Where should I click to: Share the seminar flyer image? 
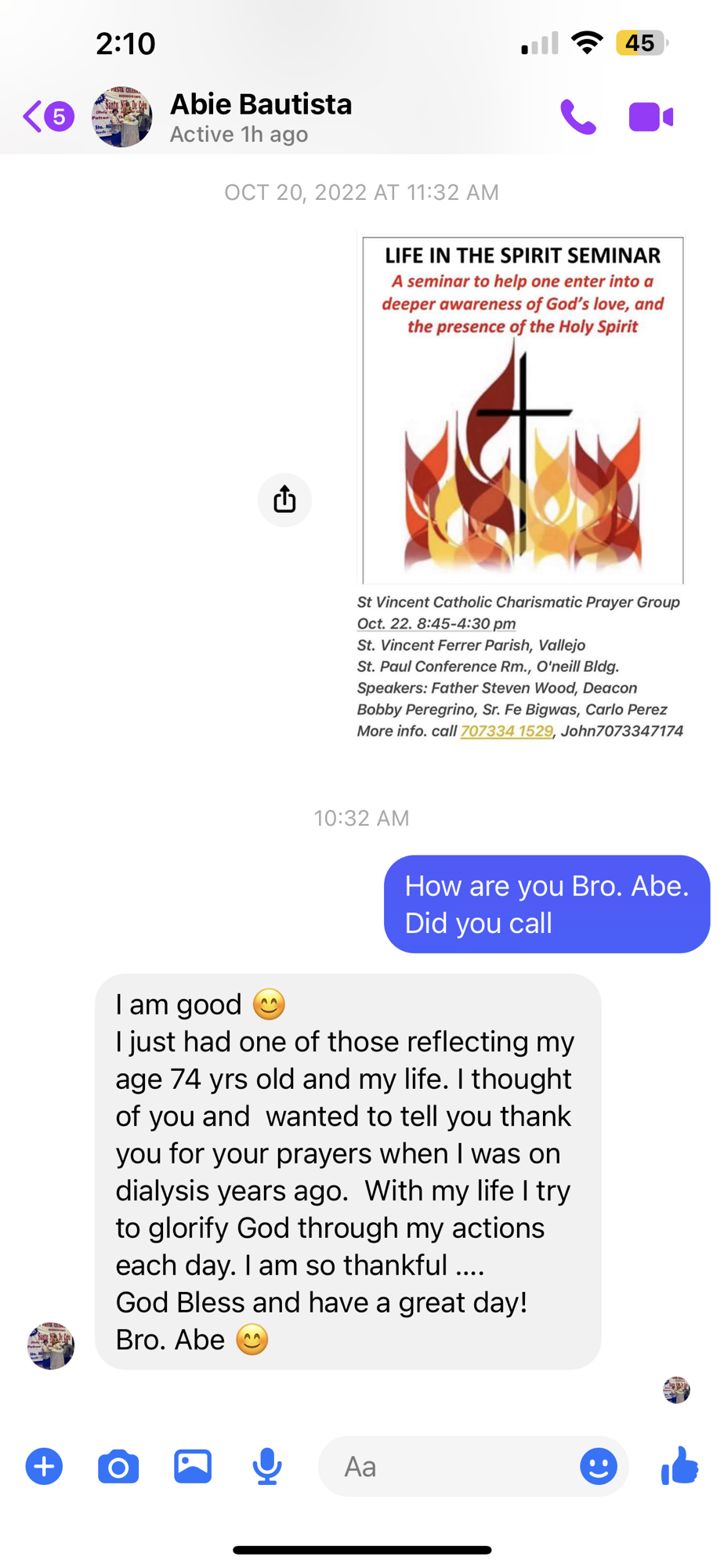pos(284,499)
